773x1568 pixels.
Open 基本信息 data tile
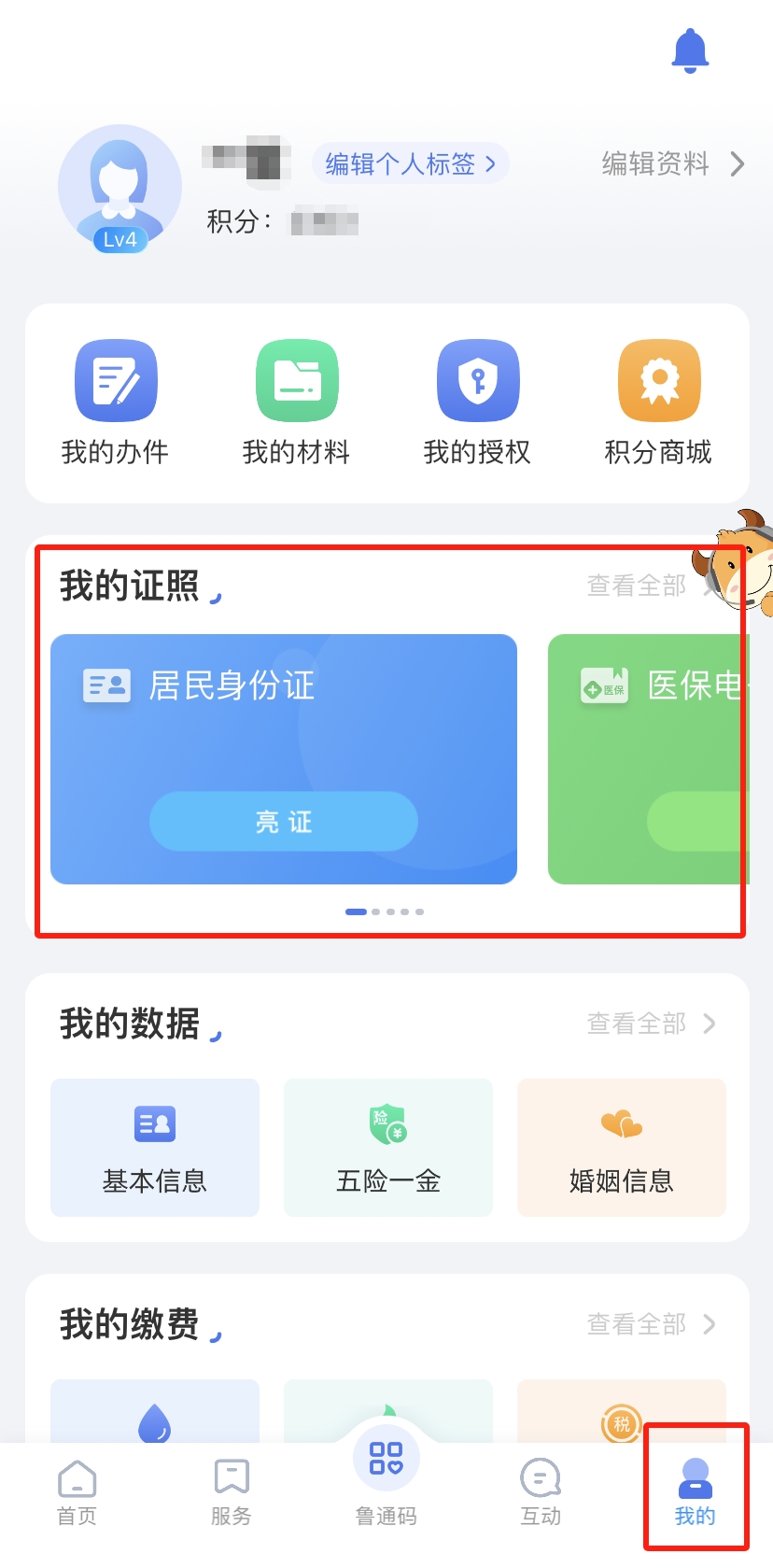(155, 1148)
